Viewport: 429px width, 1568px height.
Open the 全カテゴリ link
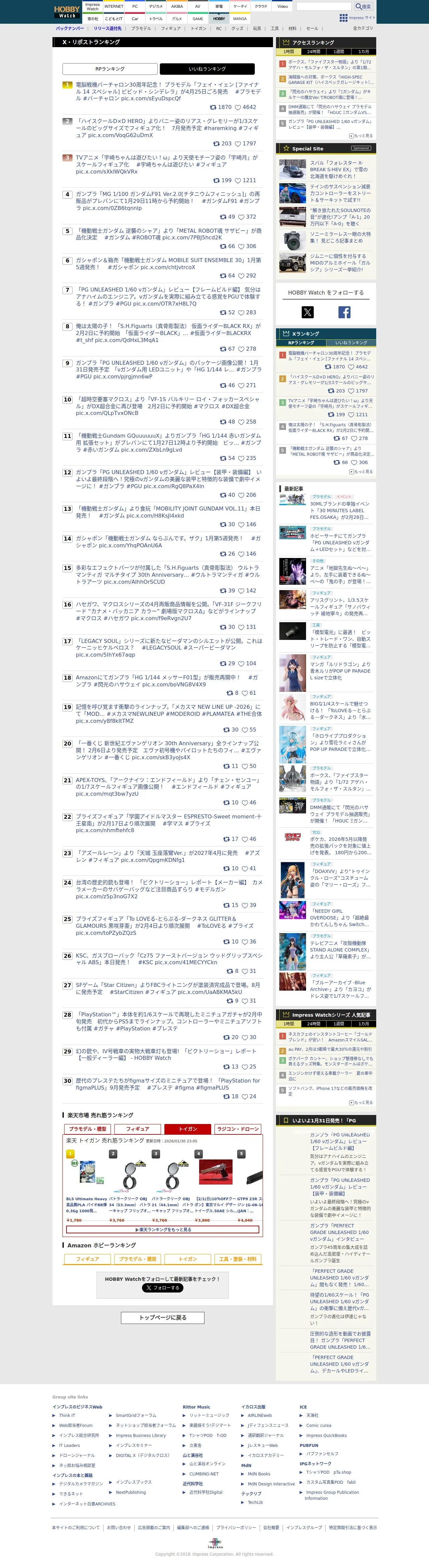[363, 29]
